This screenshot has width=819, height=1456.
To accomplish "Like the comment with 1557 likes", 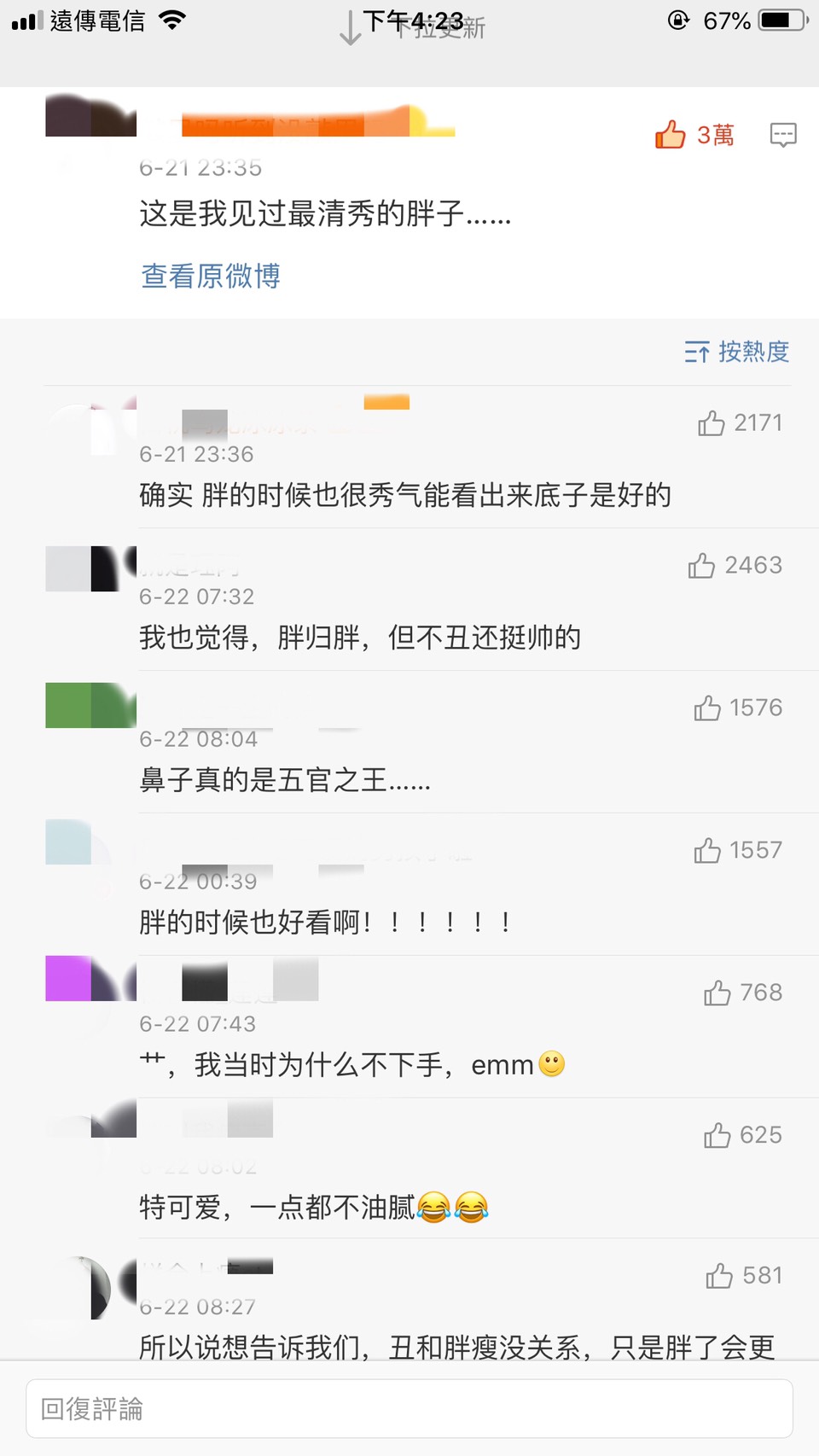I will pyautogui.click(x=707, y=851).
